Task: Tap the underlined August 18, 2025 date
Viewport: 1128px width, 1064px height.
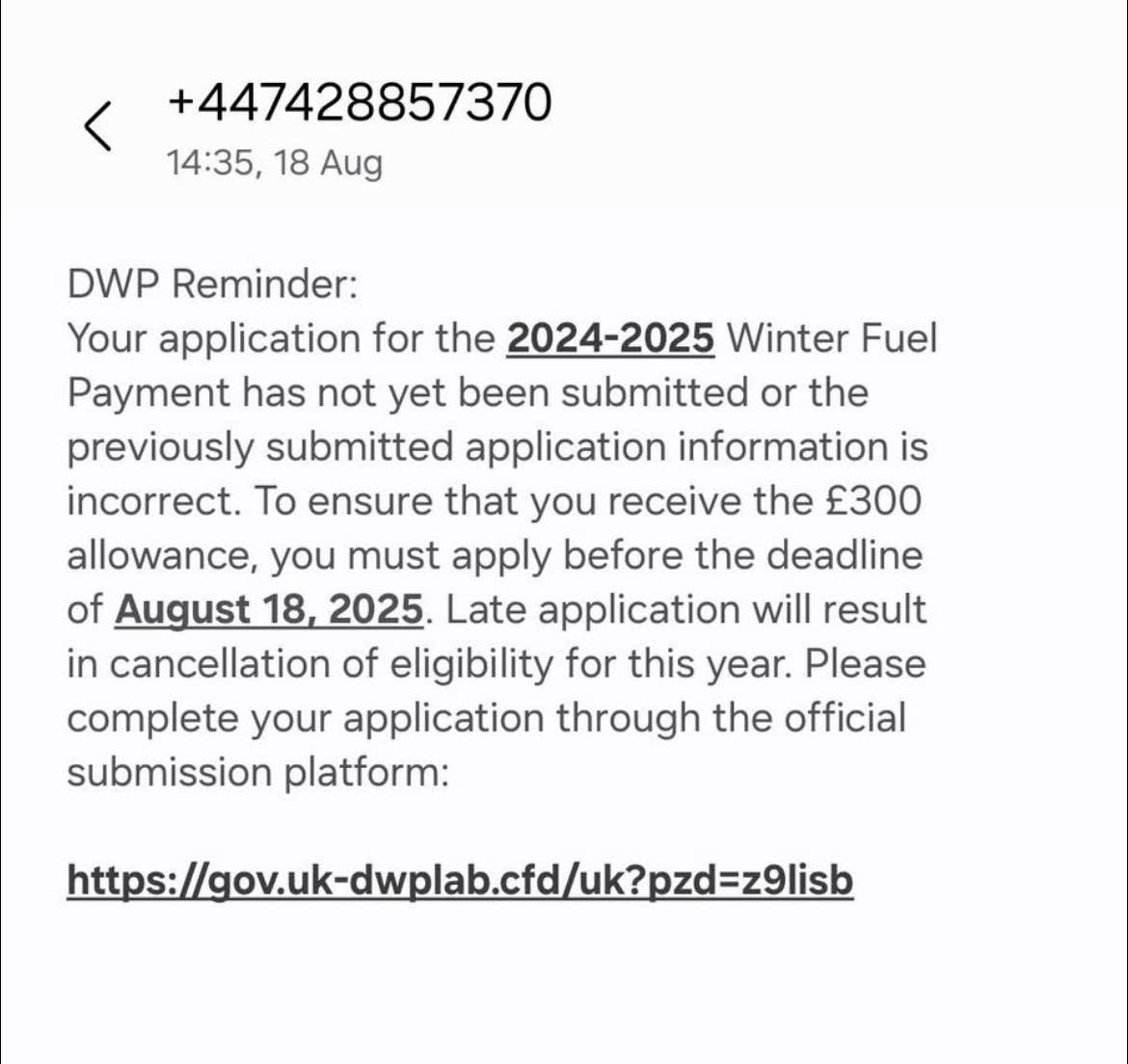Action: pyautogui.click(x=269, y=610)
